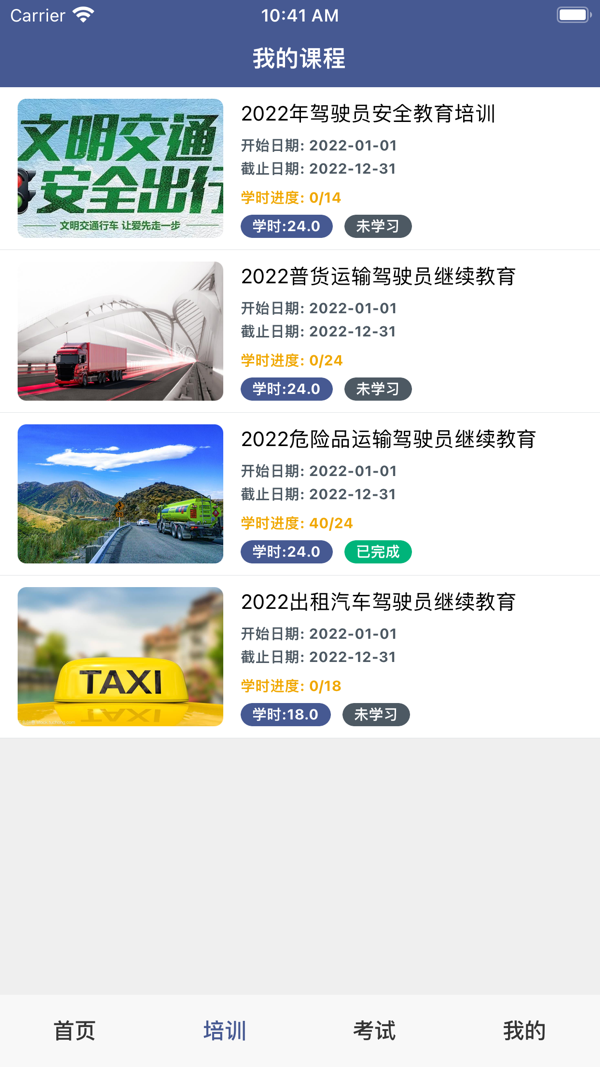Select the 培训 tab
The width and height of the screenshot is (600, 1067).
point(225,1031)
